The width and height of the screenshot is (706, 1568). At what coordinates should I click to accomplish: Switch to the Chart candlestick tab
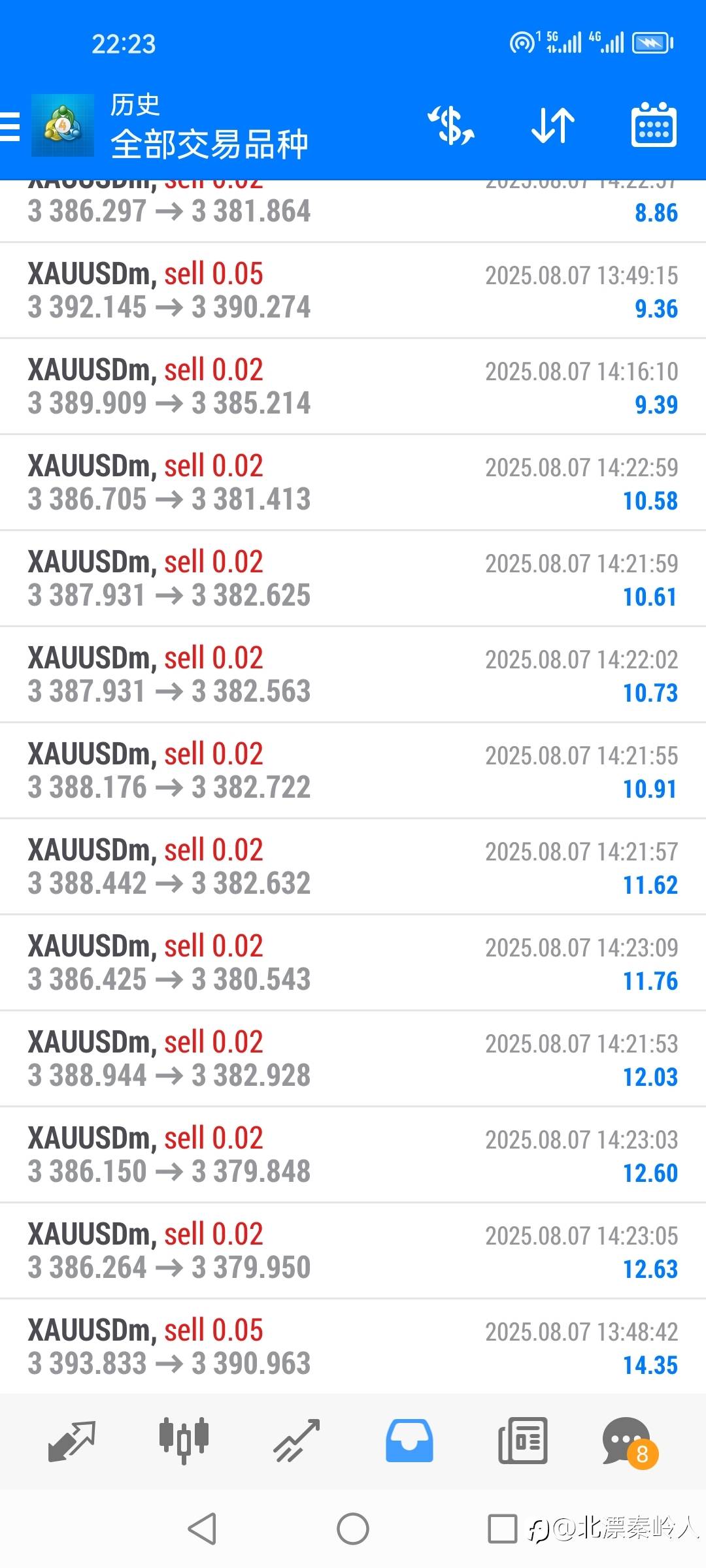click(x=184, y=1441)
